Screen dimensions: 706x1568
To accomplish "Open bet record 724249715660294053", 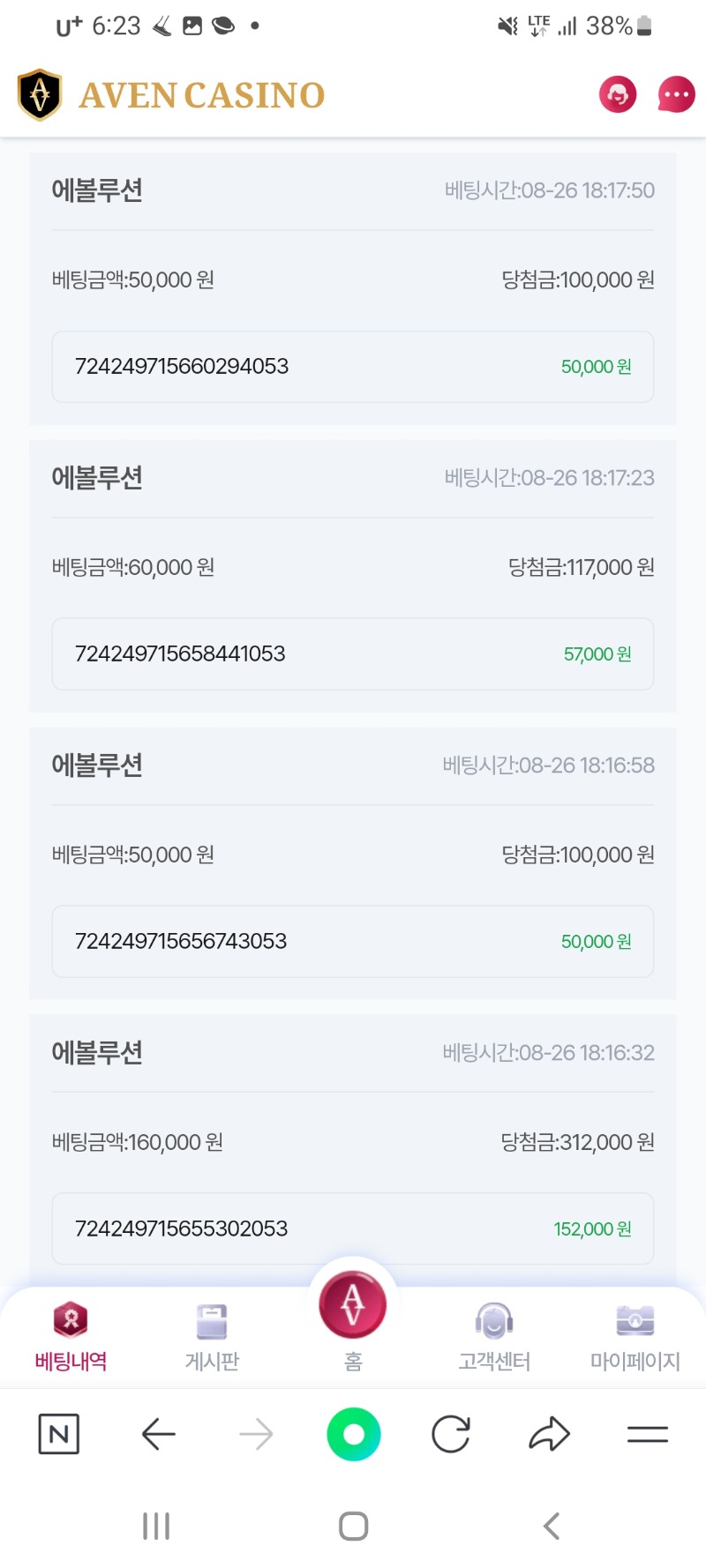I will pos(353,367).
